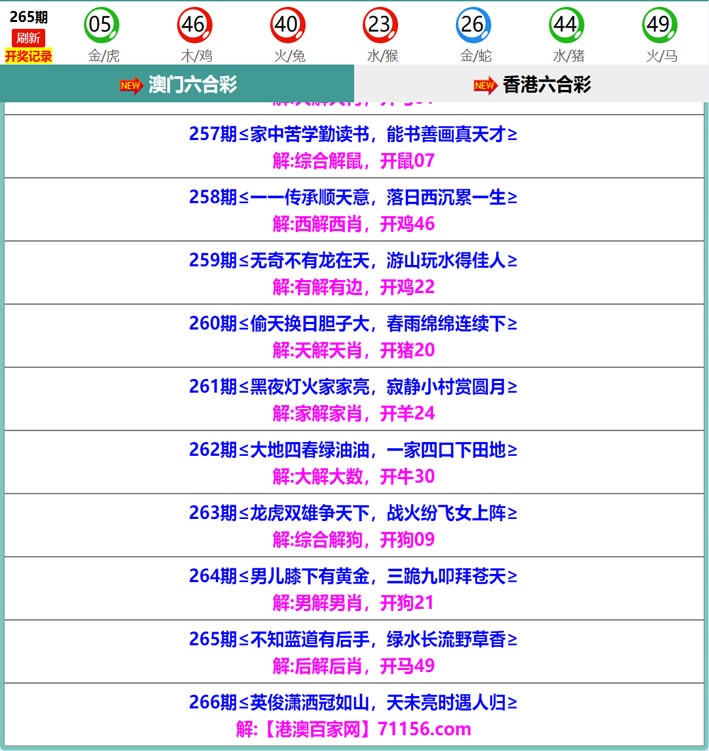This screenshot has height=751, width=709.
Task: Switch to the 澳门六合彩 tab
Action: pos(177,84)
